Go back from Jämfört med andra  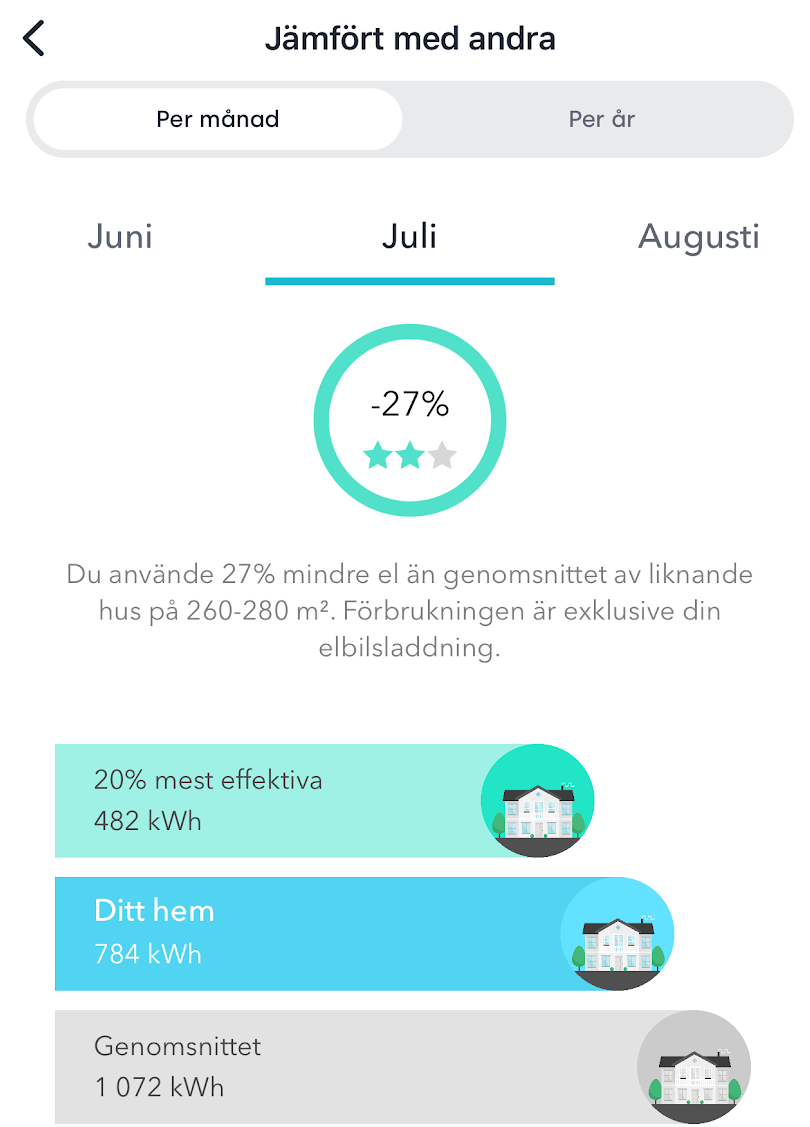click(x=34, y=39)
